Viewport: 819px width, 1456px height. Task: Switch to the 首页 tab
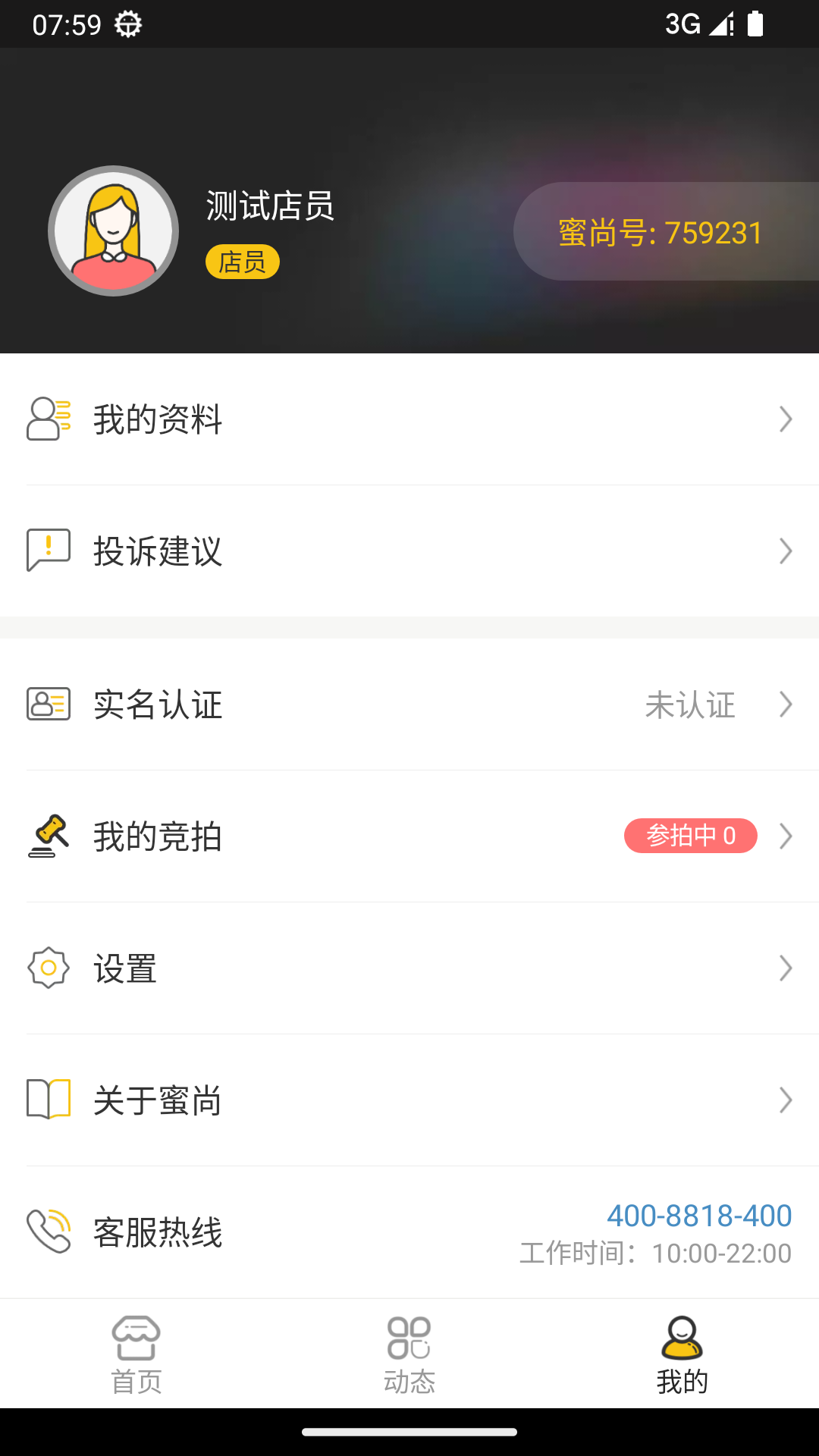point(136,1357)
